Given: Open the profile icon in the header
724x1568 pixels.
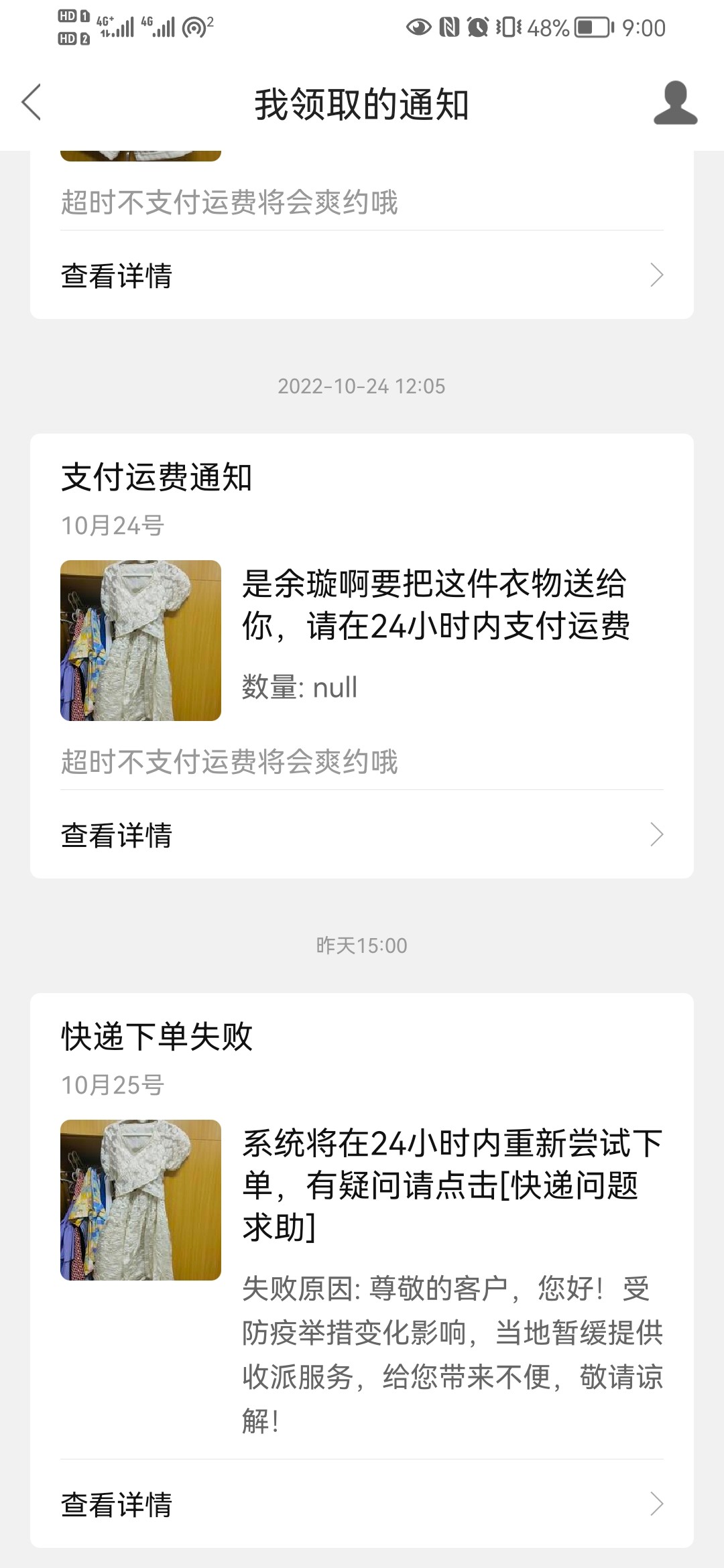Looking at the screenshot, I should [x=675, y=103].
